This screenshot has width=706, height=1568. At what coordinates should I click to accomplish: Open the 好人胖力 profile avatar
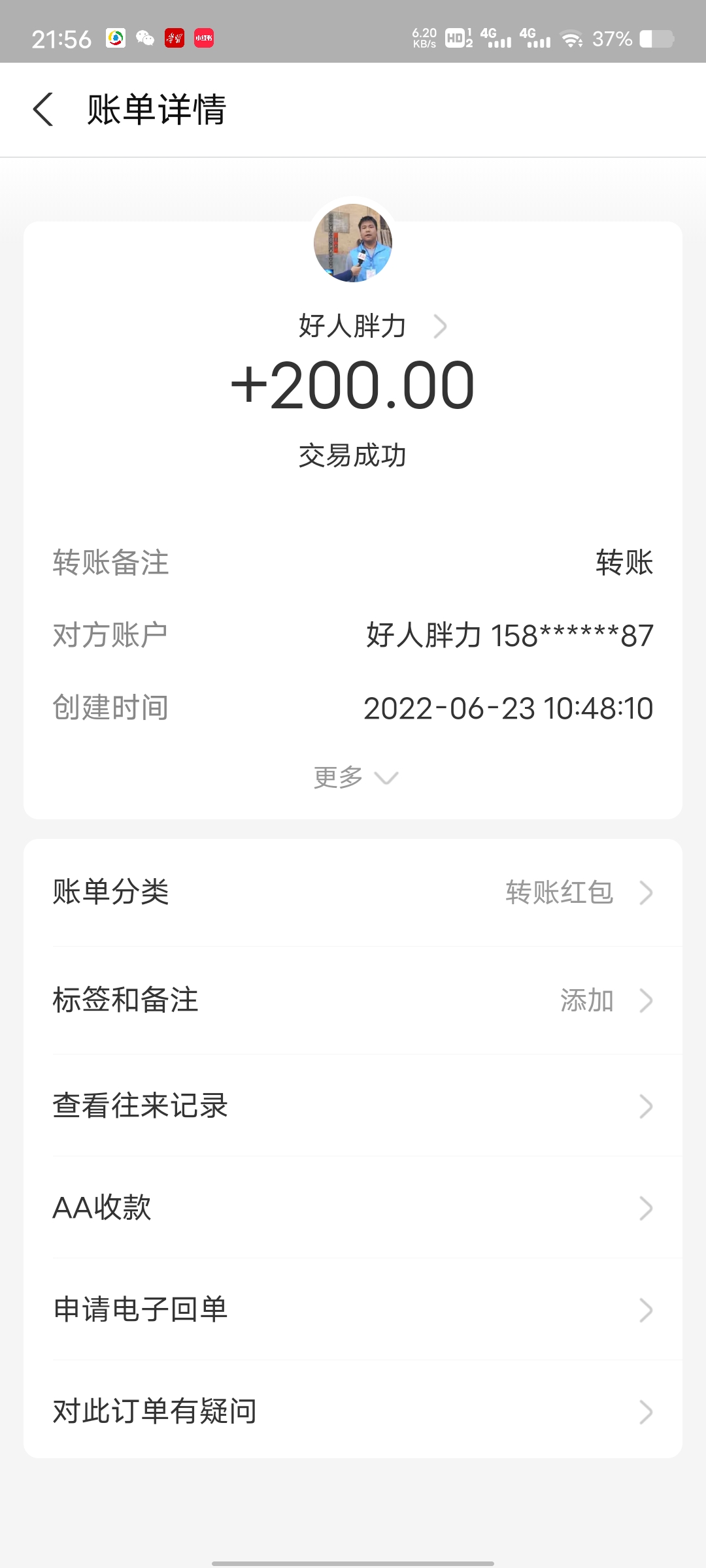click(x=353, y=242)
